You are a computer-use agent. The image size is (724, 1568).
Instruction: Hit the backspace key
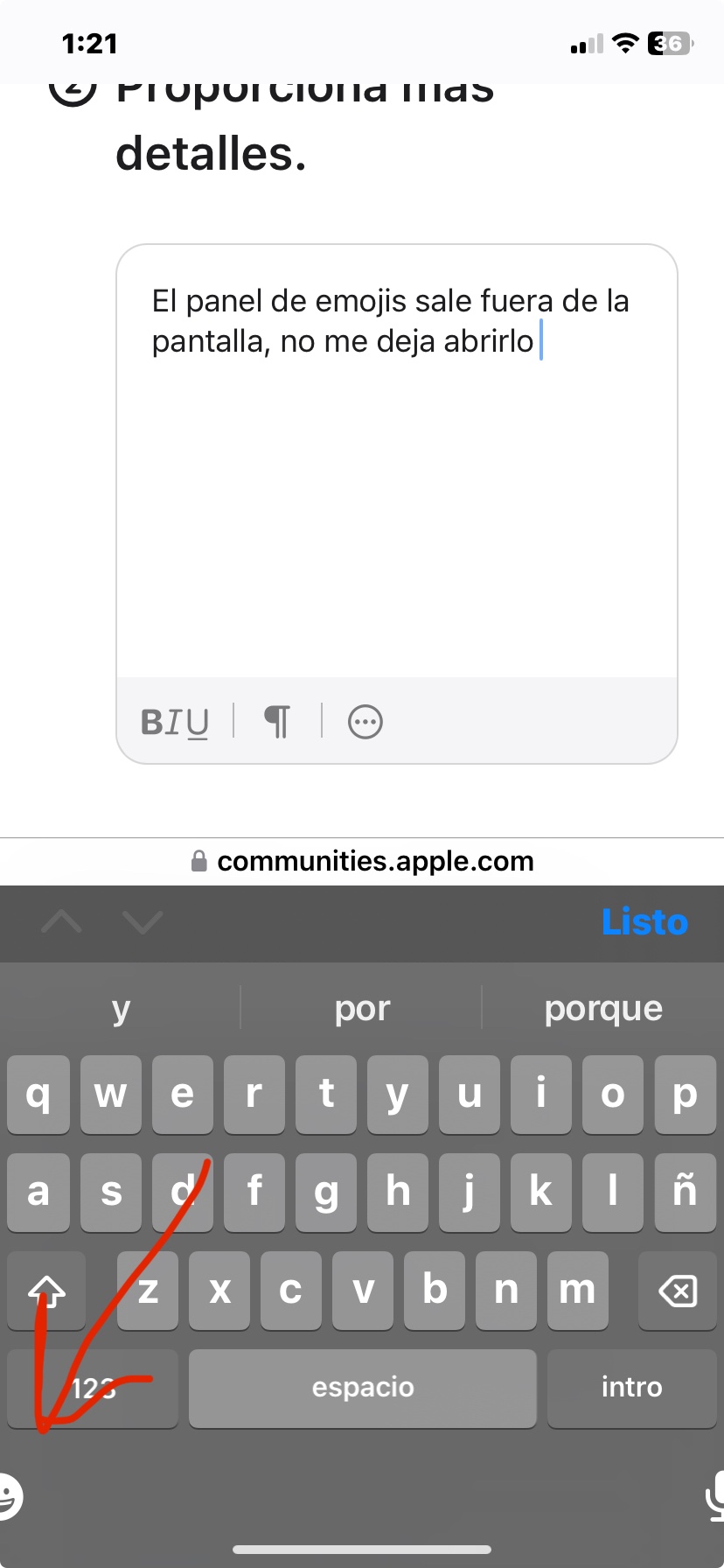point(677,1291)
